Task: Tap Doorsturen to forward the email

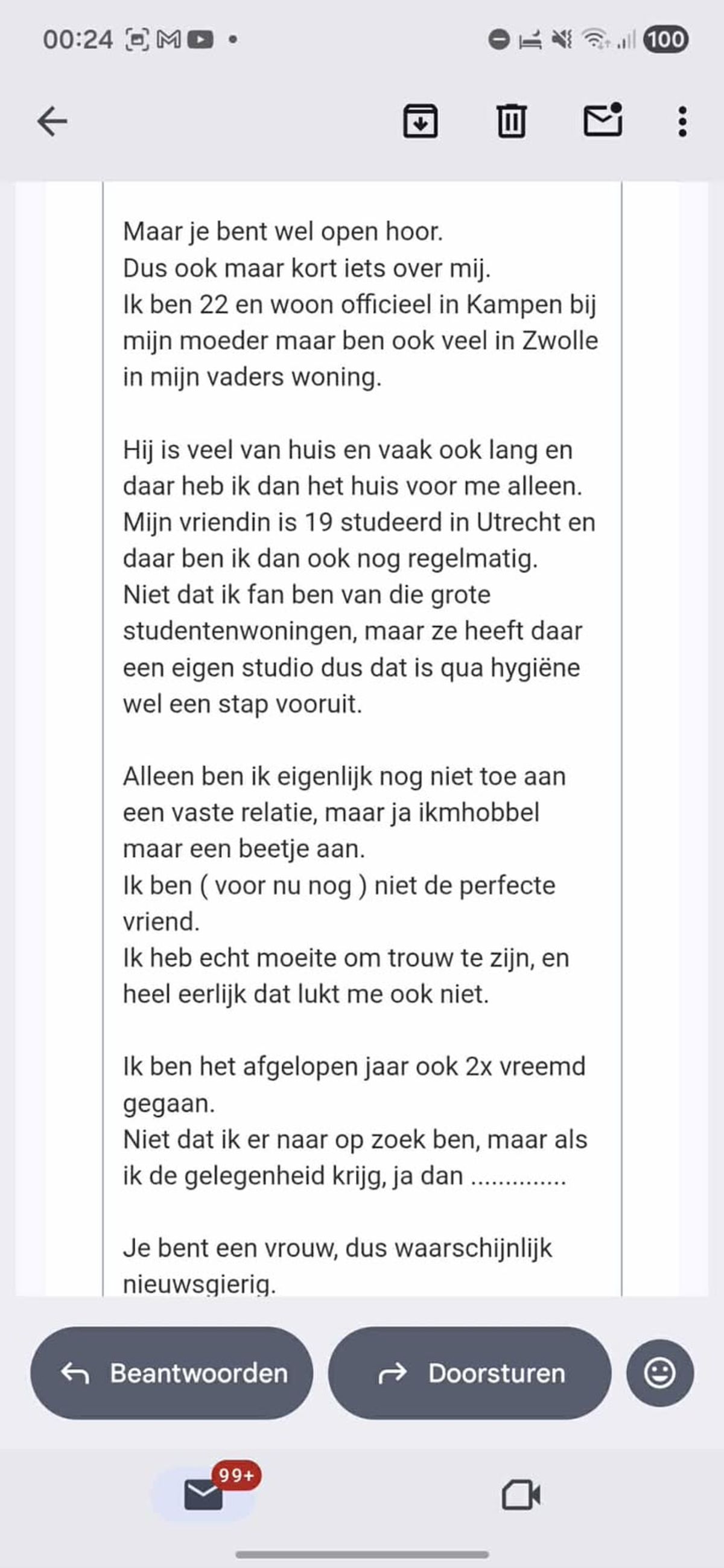Action: 469,1374
